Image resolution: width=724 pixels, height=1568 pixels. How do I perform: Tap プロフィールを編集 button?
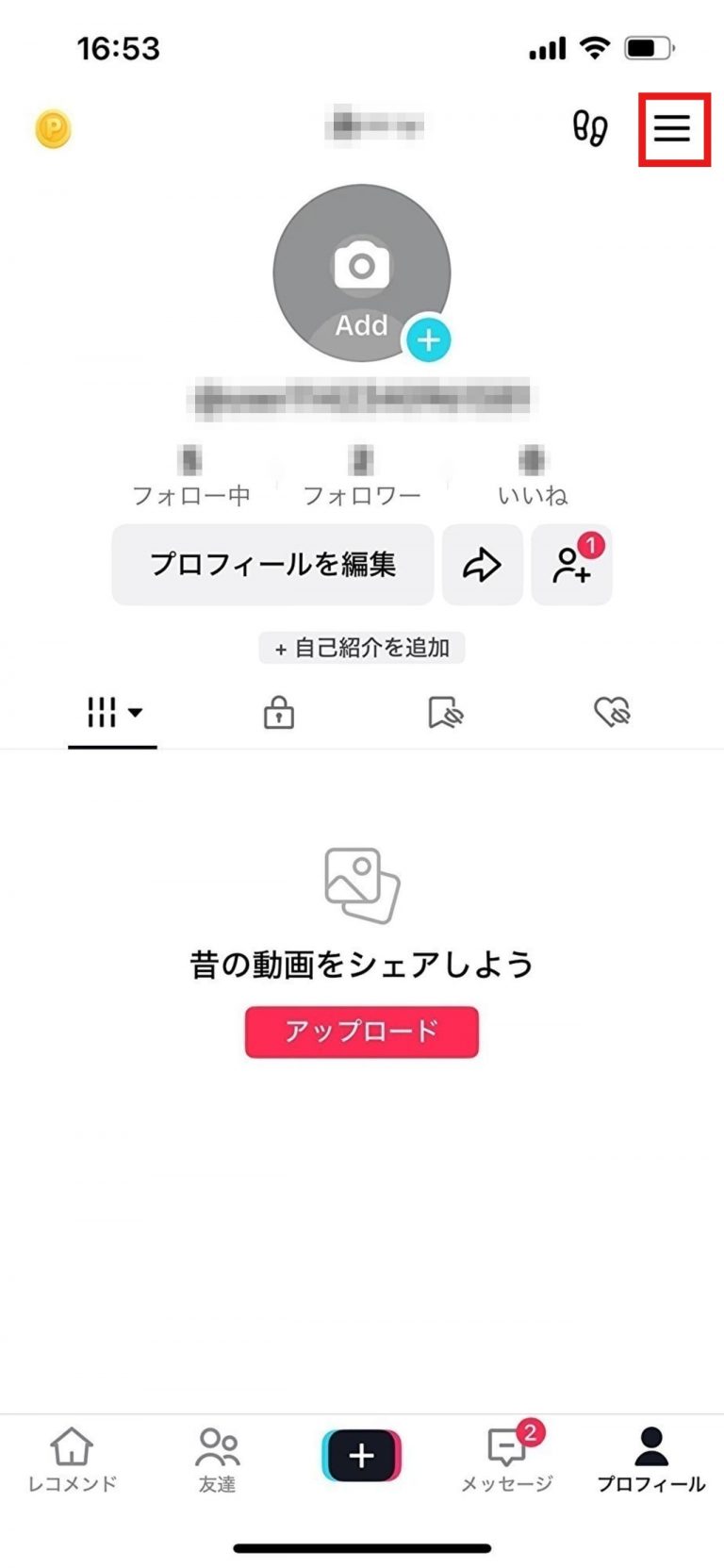[x=272, y=564]
